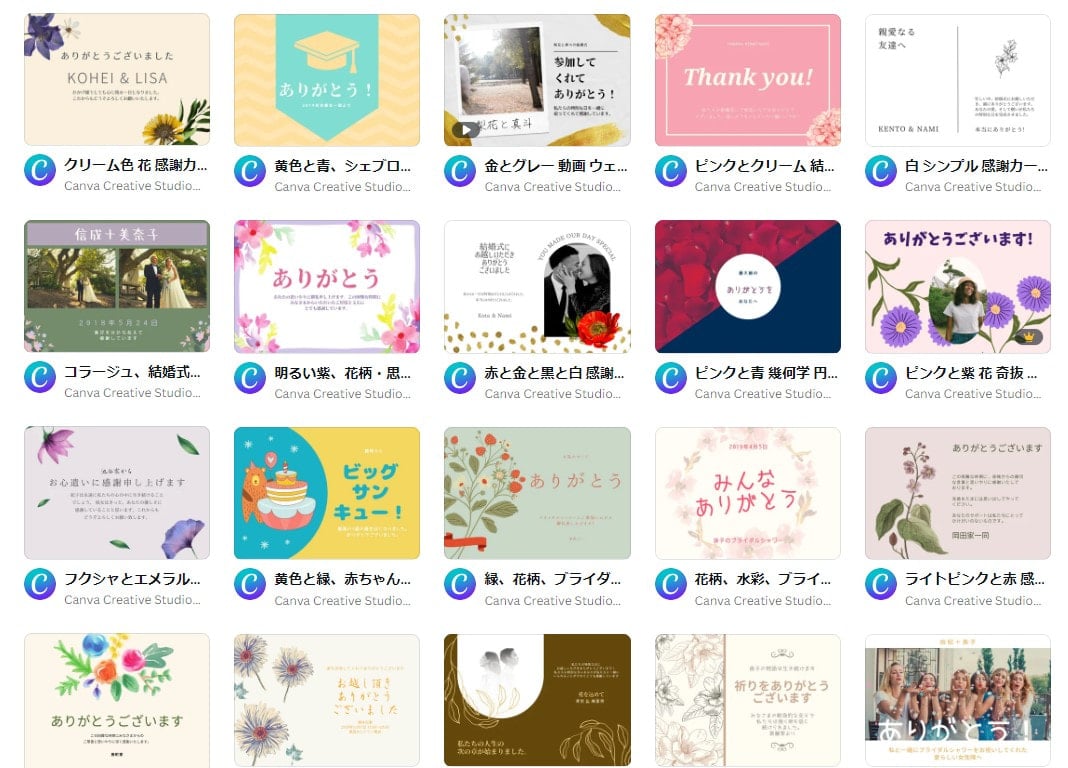The image size is (1068, 768).
Task: Pick the red, gold and black couple template
Action: coord(537,286)
